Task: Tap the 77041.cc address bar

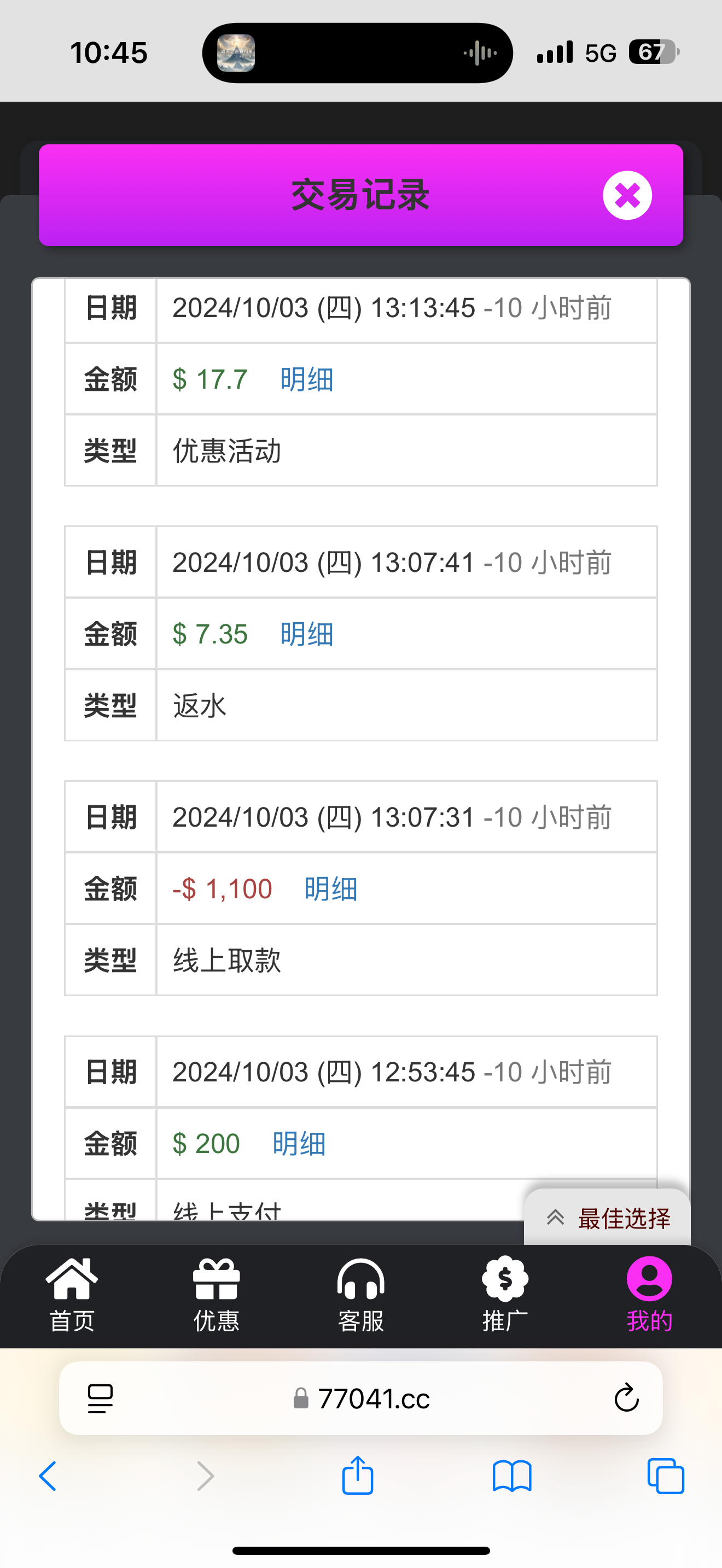Action: 372,1399
